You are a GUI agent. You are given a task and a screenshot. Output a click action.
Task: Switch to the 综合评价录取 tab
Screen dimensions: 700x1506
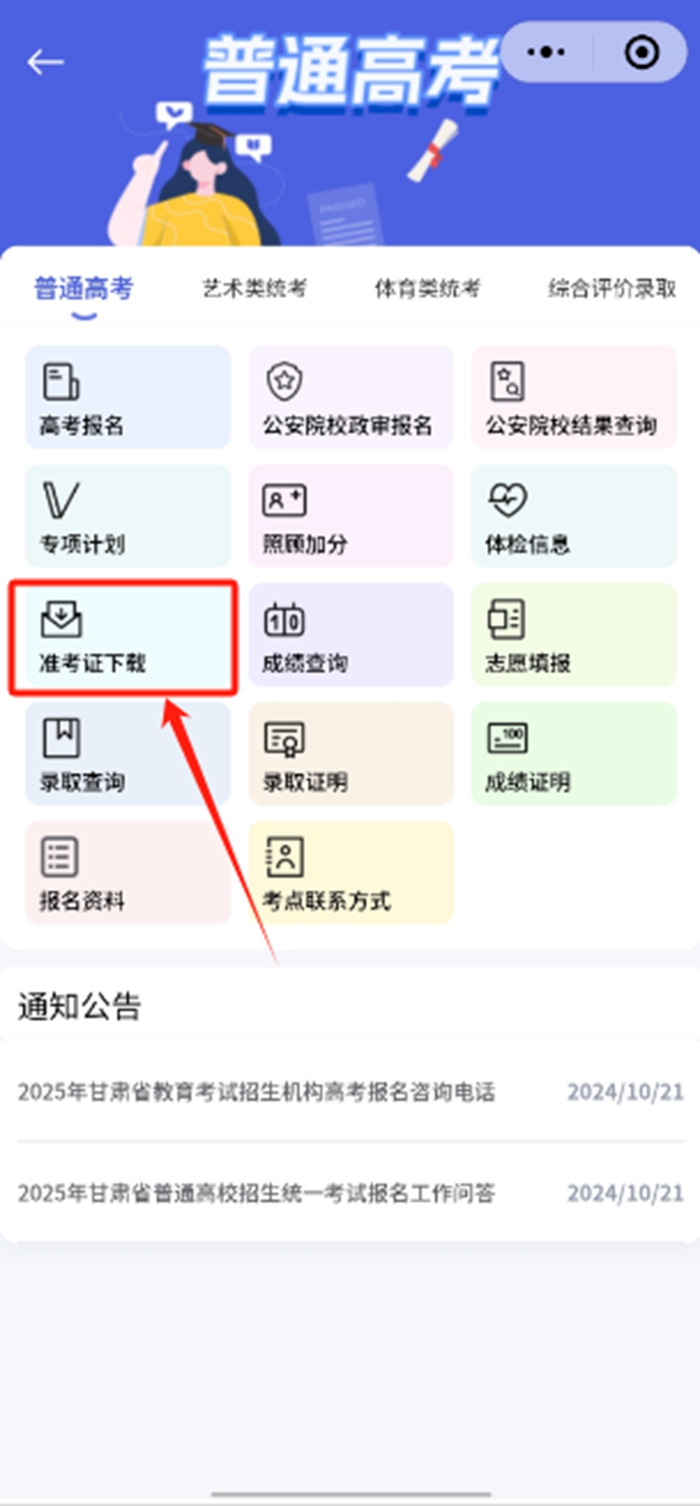pyautogui.click(x=612, y=289)
